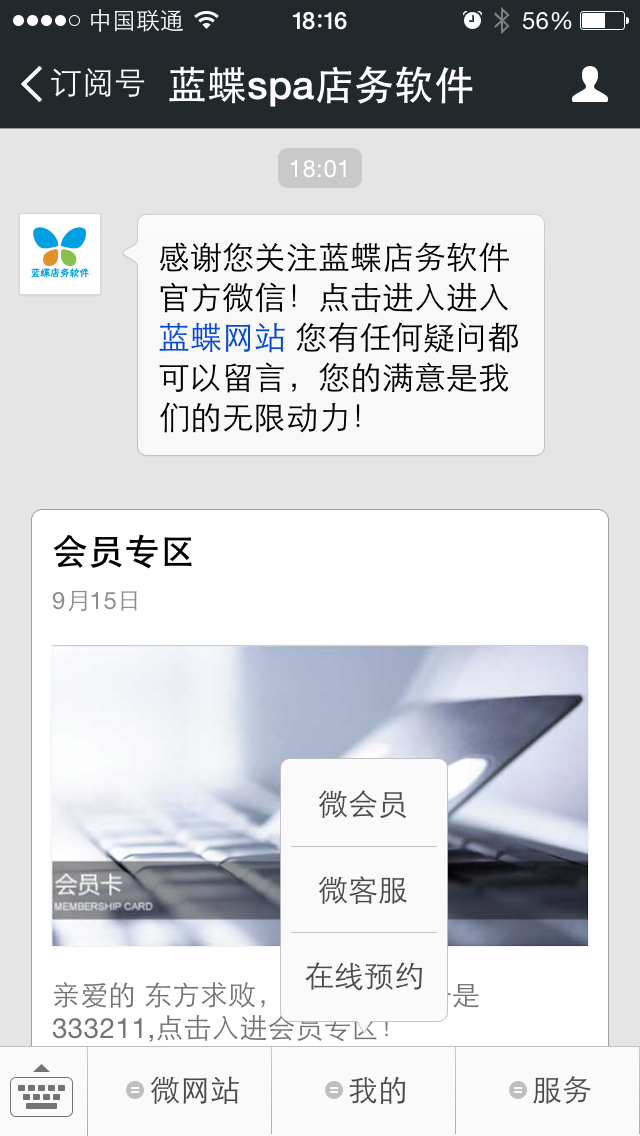The width and height of the screenshot is (640, 1136).
Task: Open the 服务 bottom menu
Action: 548,1091
